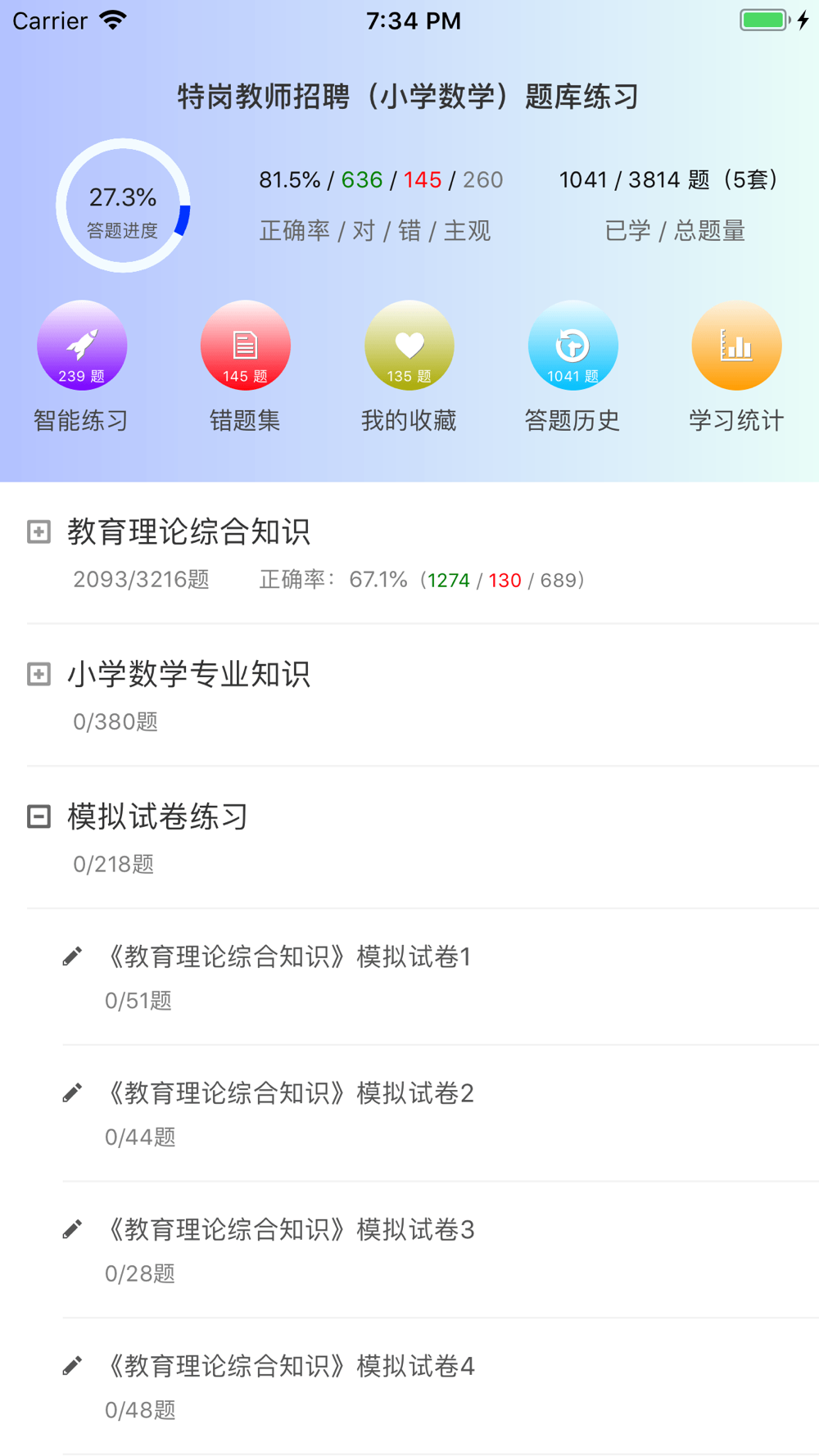Start 《教育理论综合知识》模拟试卷1

pos(441,977)
